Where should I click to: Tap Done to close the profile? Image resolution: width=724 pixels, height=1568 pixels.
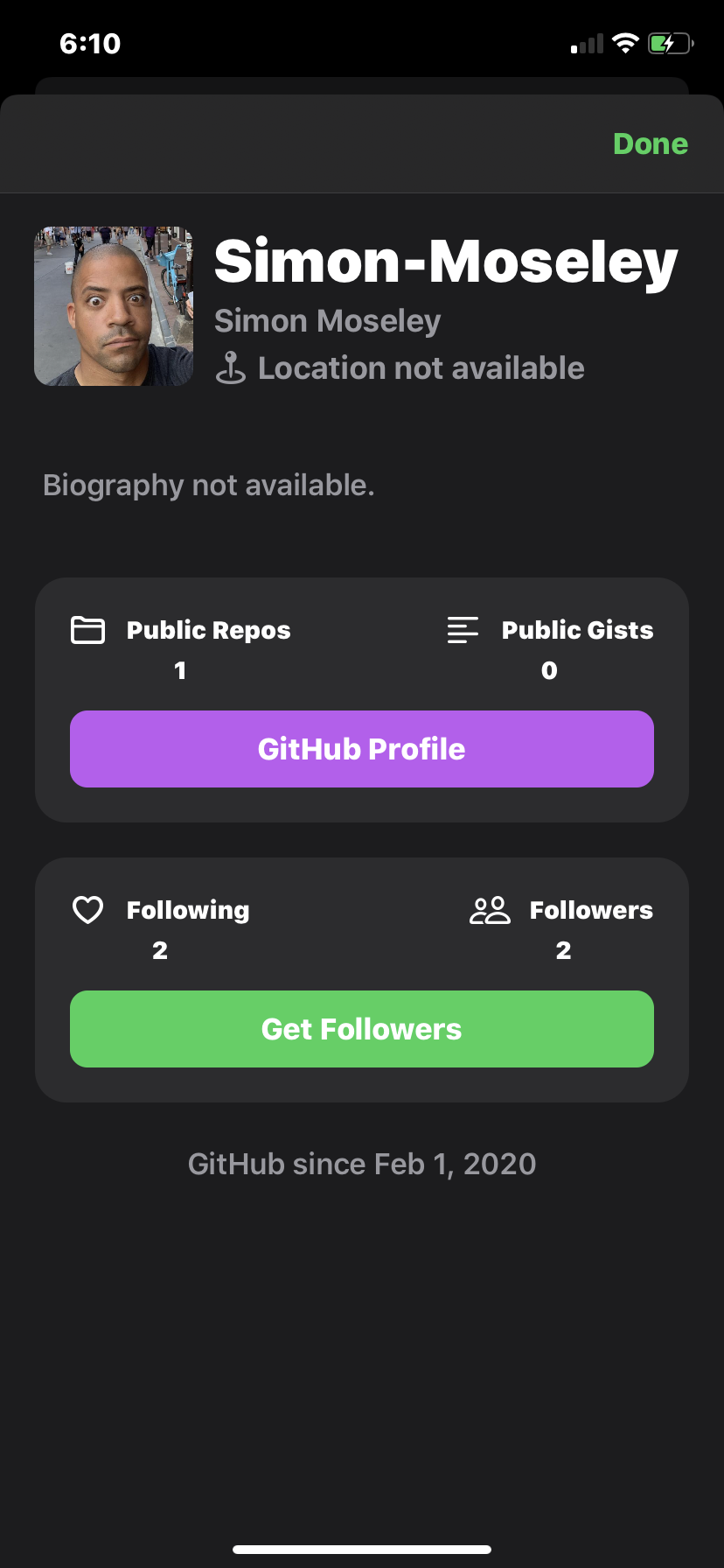click(651, 143)
